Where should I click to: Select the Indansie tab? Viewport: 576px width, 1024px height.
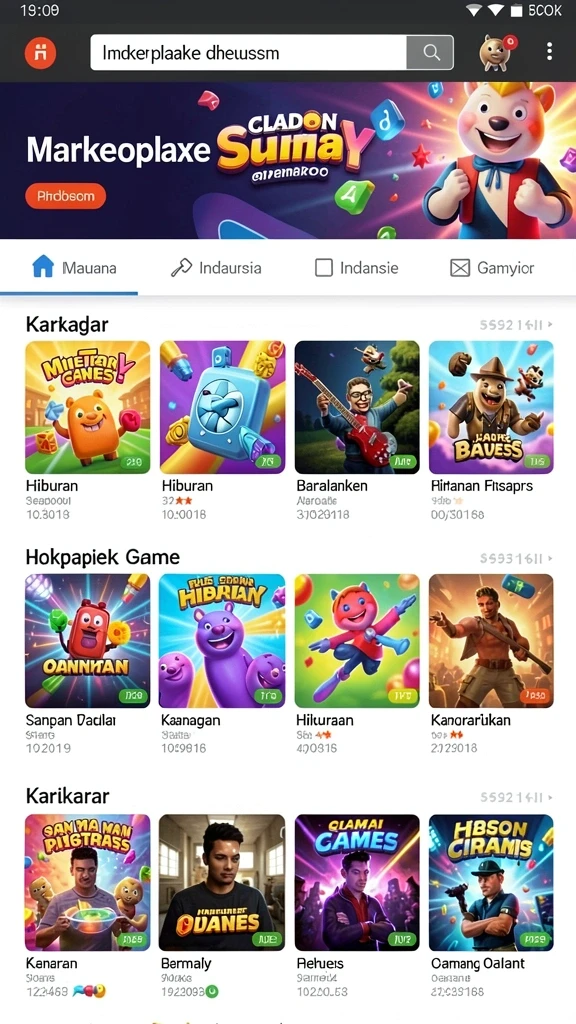pos(357,268)
